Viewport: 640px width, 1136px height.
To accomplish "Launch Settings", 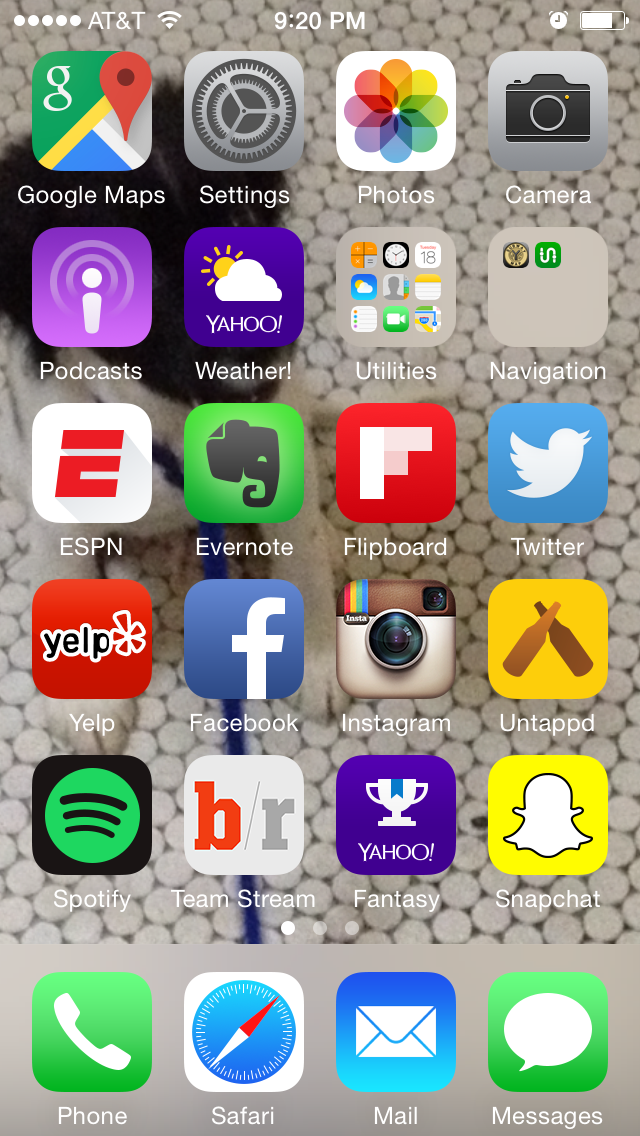I will [244, 111].
